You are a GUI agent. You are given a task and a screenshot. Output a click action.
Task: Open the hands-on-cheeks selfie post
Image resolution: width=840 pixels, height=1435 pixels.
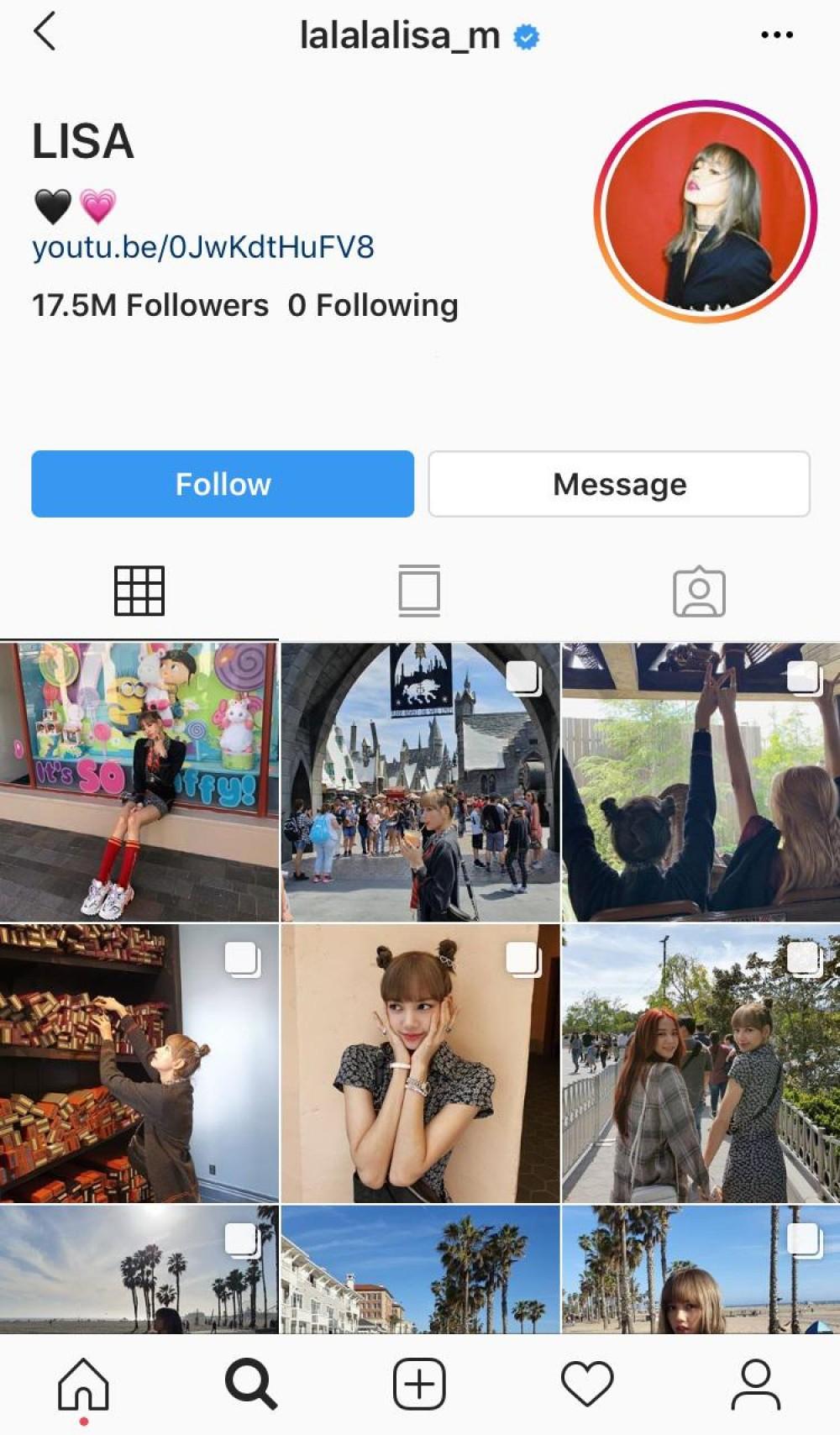pos(420,1063)
